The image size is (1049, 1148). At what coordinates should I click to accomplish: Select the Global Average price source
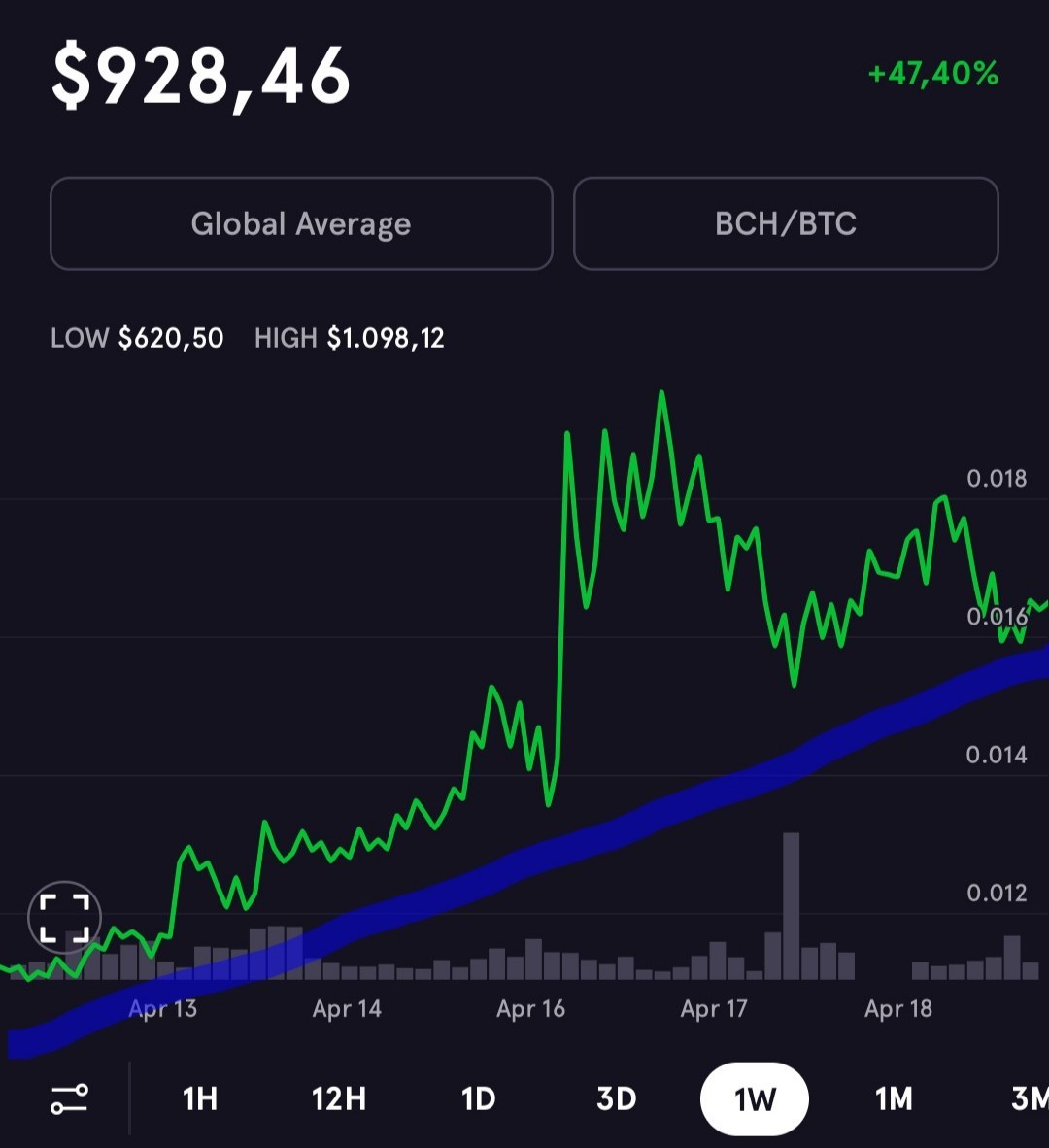coord(301,224)
